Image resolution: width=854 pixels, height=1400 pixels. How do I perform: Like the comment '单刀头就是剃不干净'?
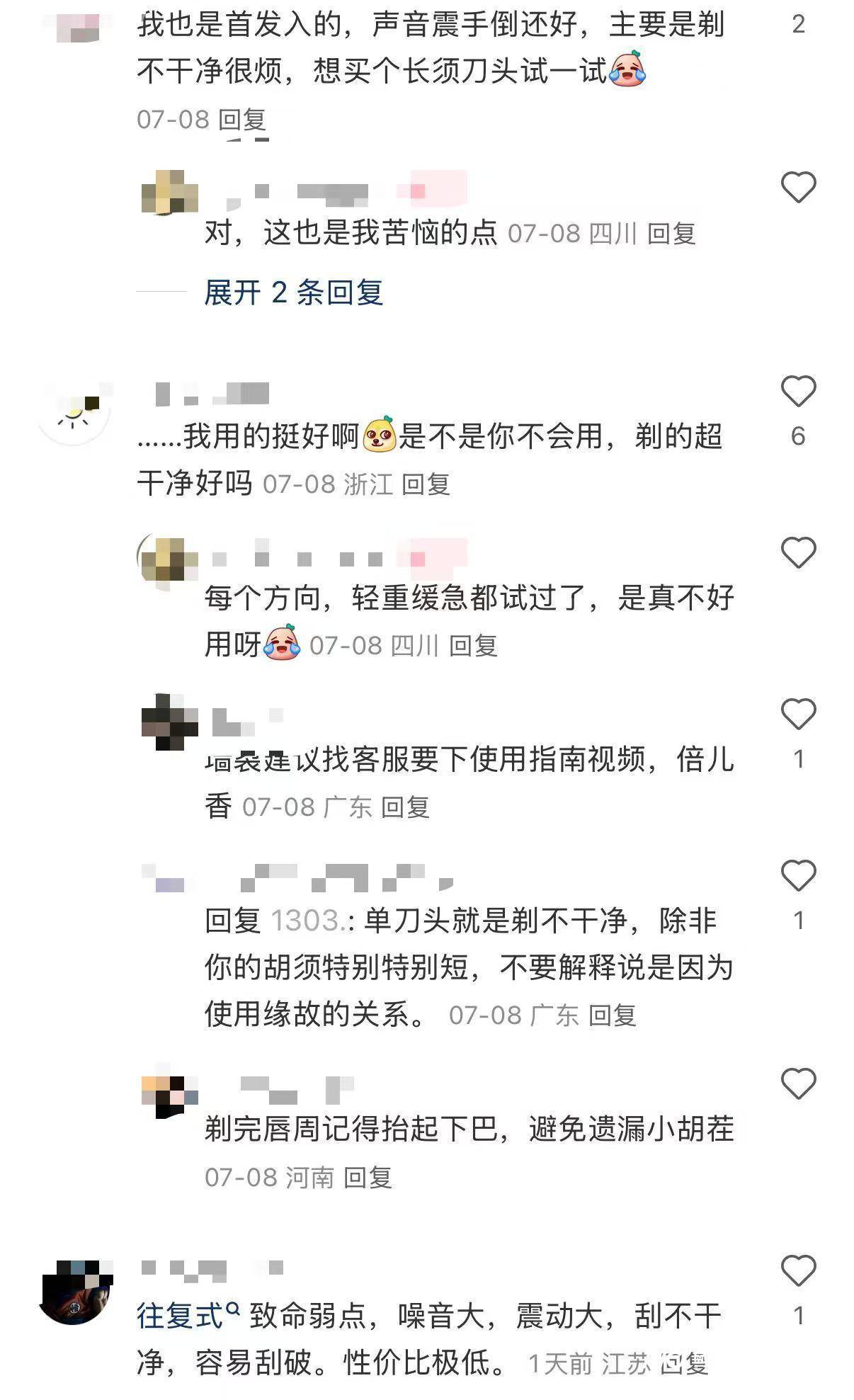798,876
